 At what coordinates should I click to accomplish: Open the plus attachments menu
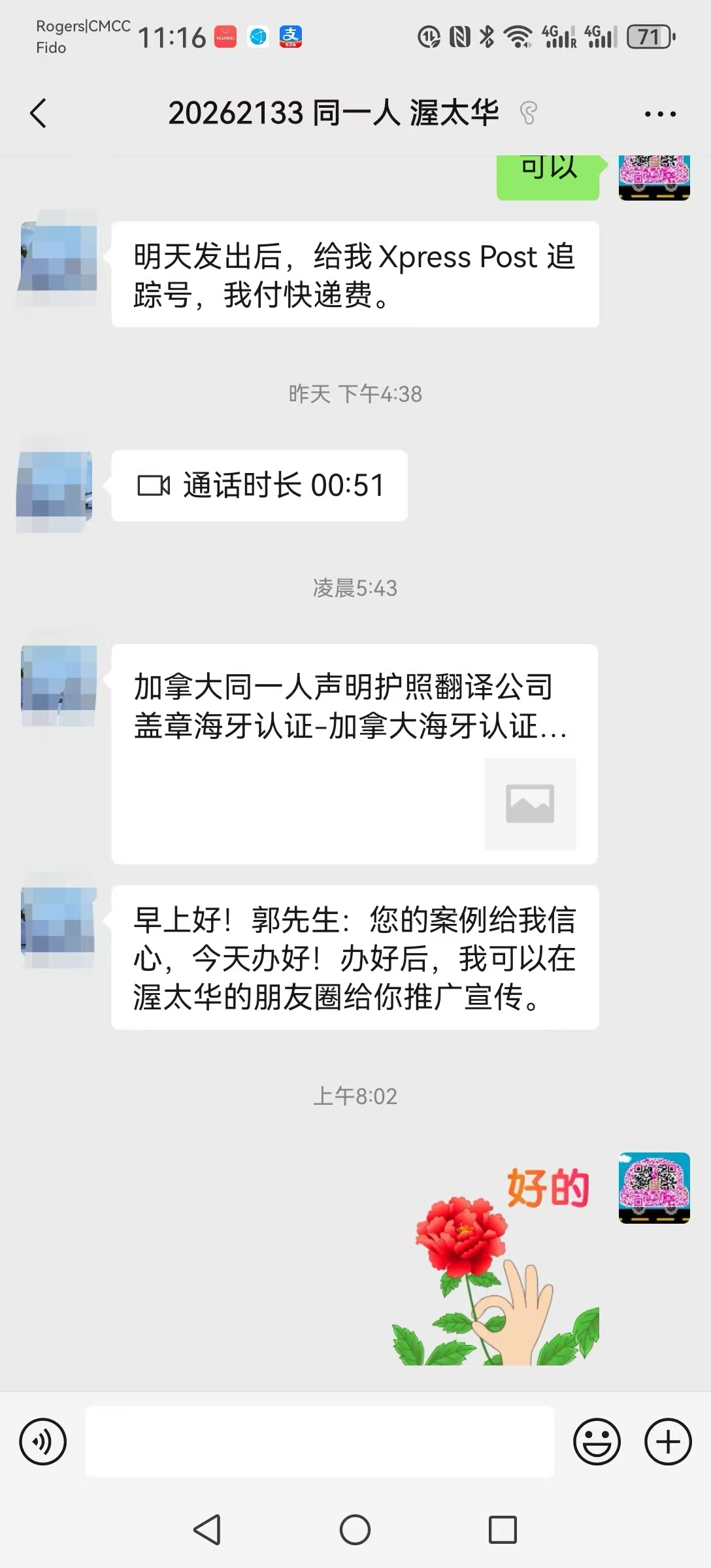(x=668, y=1441)
